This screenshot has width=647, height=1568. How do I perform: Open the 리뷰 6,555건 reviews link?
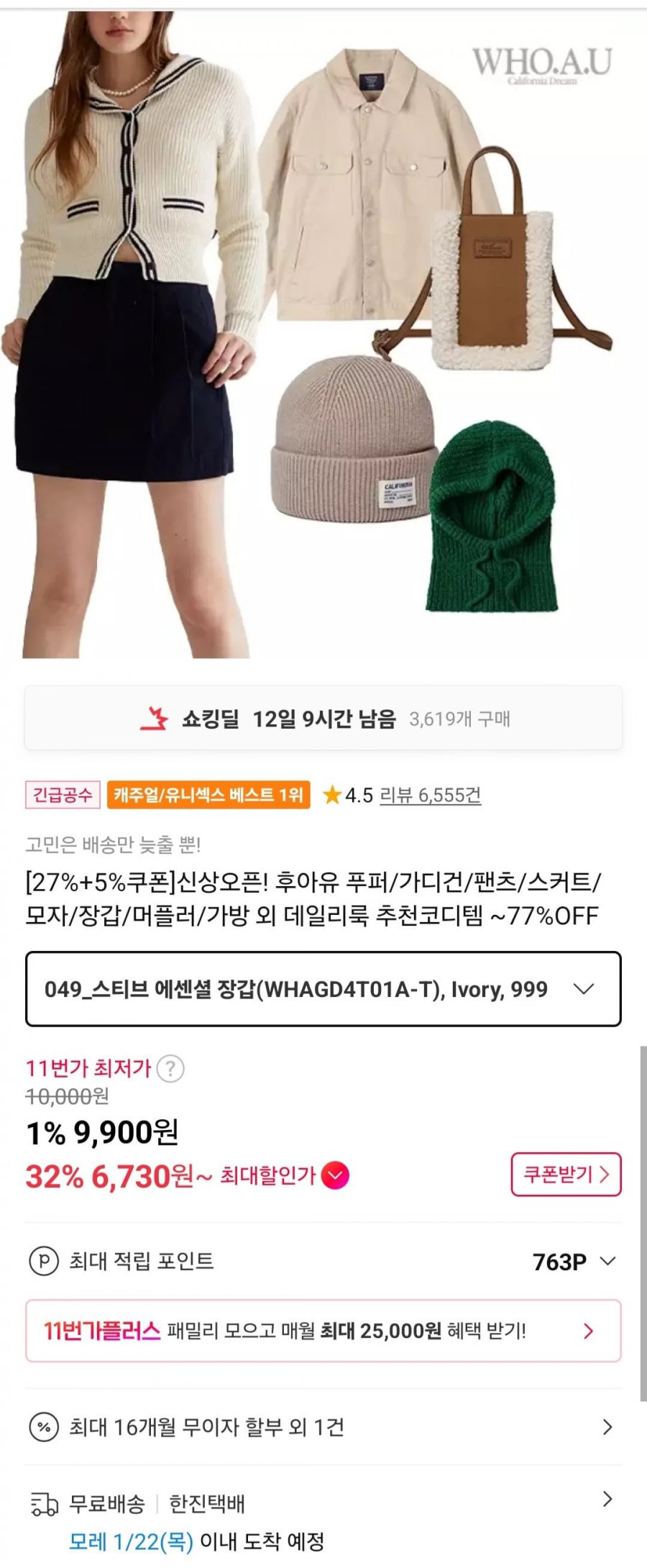(x=430, y=795)
